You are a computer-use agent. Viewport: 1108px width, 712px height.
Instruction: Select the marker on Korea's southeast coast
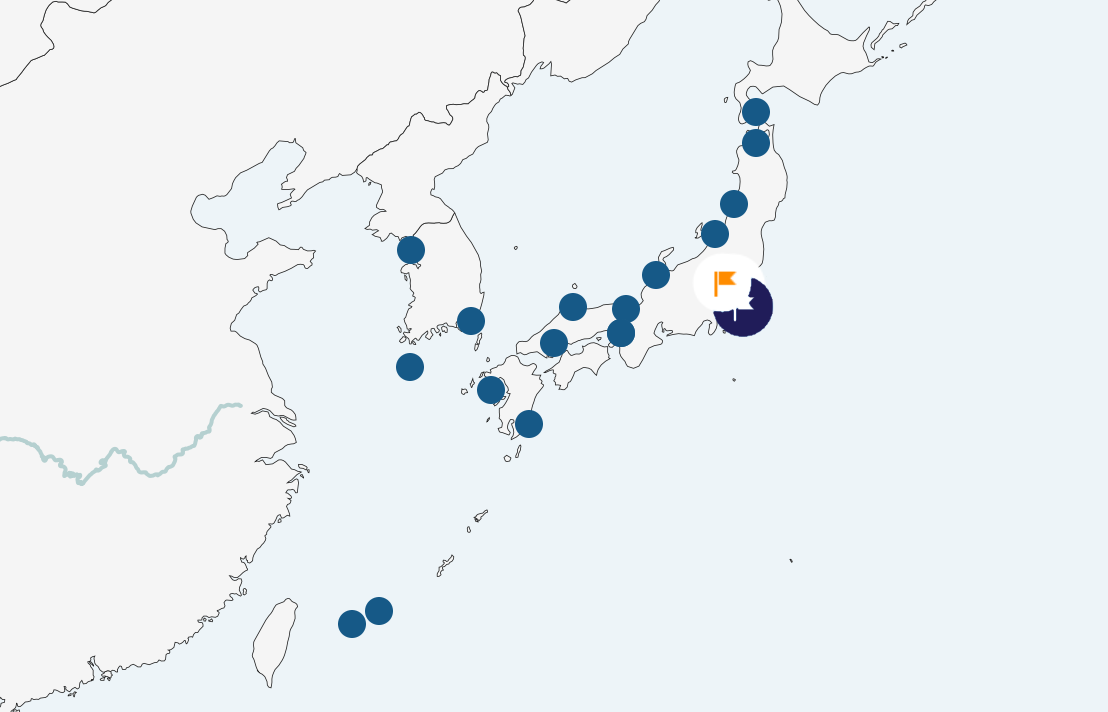[471, 321]
